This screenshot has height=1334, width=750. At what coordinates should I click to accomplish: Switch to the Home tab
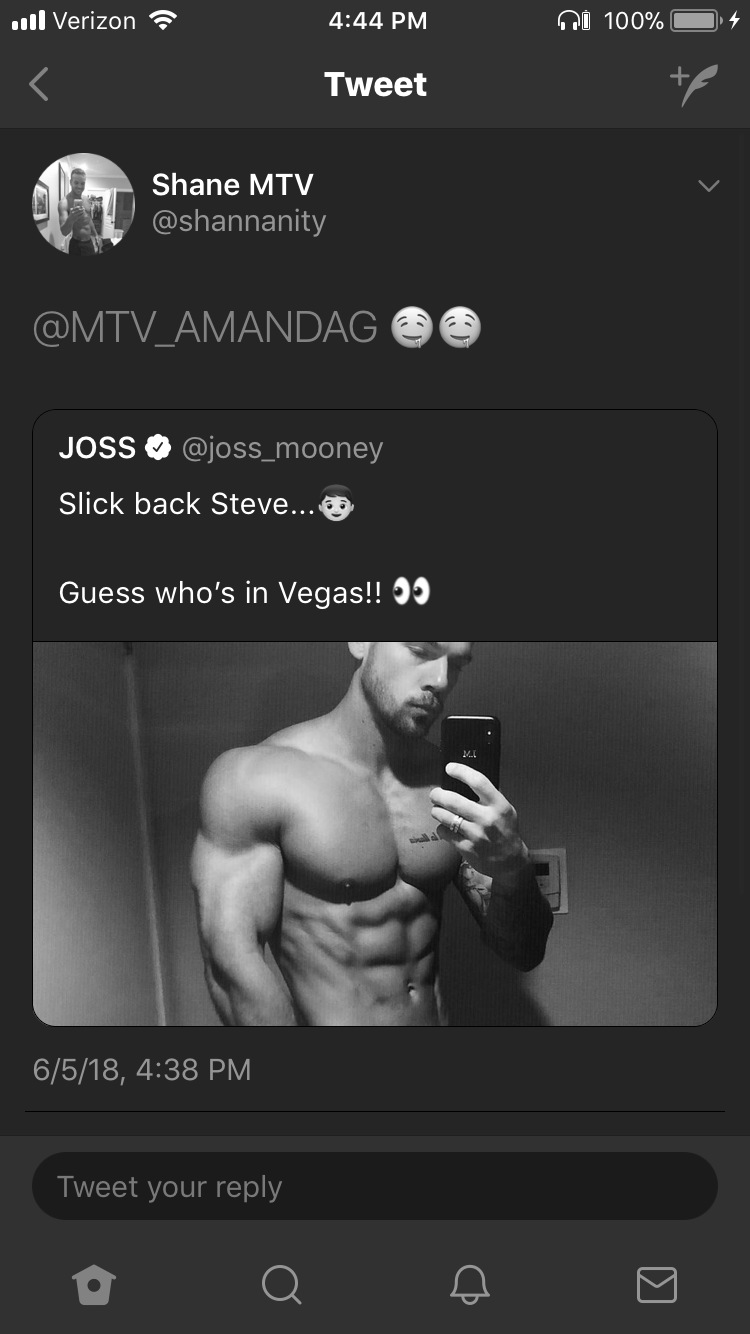[x=94, y=1284]
